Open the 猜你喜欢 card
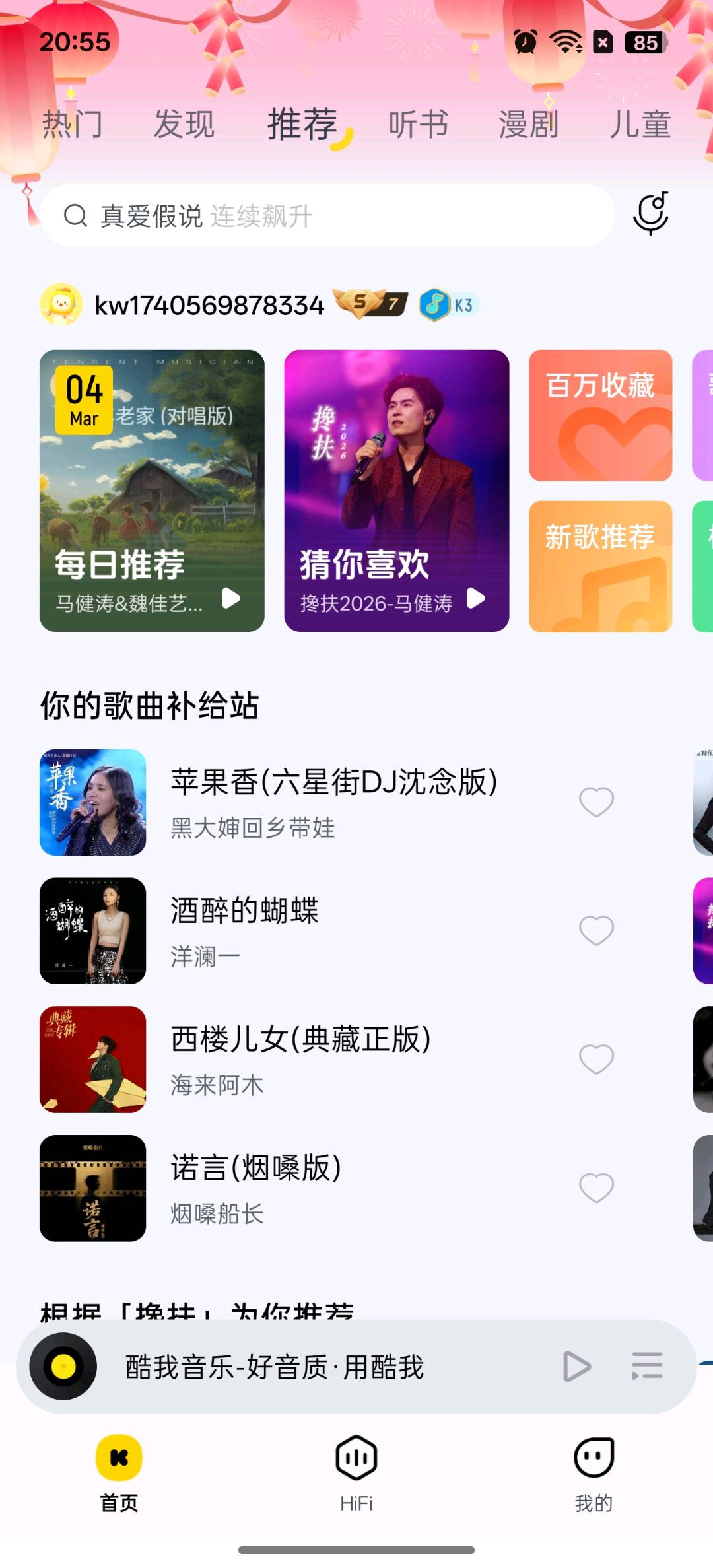This screenshot has width=713, height=1568. pyautogui.click(x=396, y=491)
